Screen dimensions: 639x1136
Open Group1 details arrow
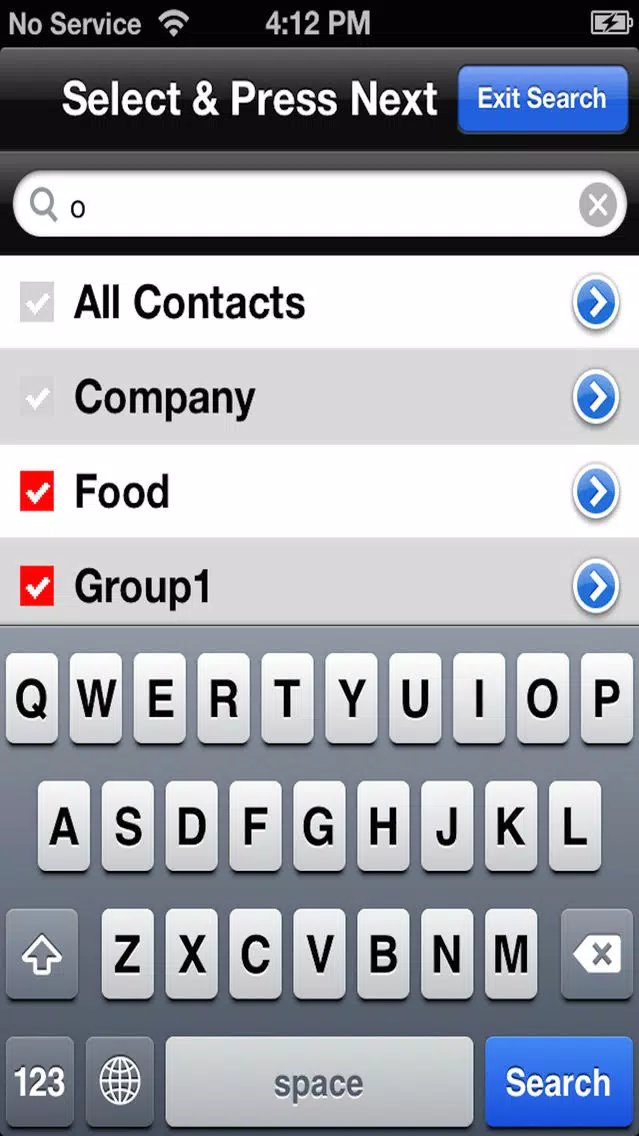tap(596, 586)
